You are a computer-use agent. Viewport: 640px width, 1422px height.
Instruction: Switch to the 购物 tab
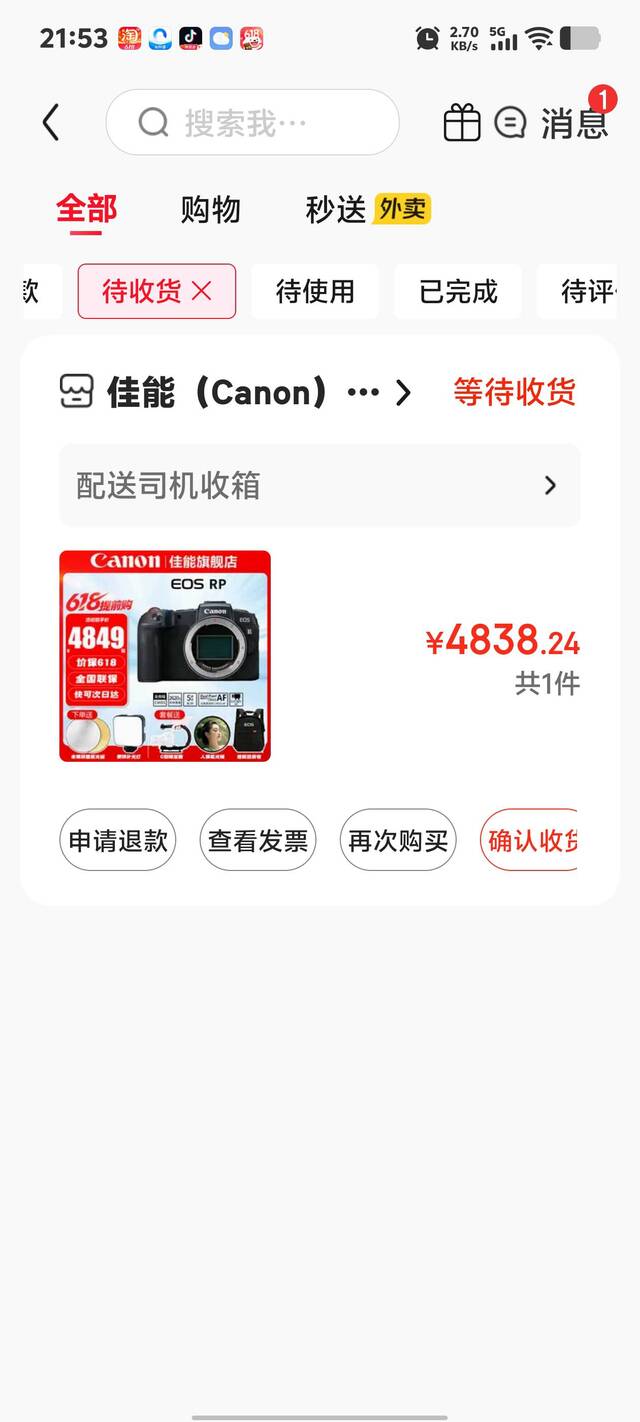point(210,210)
